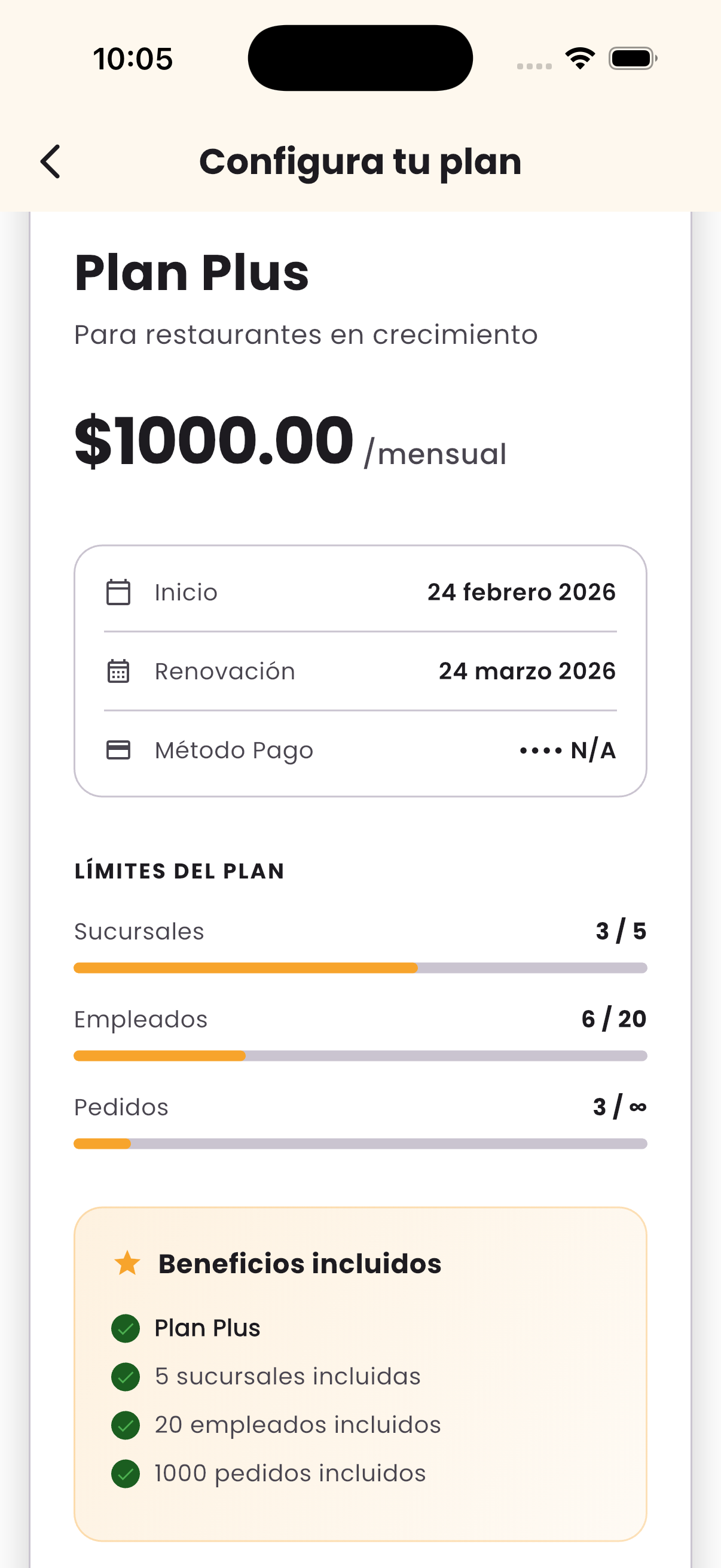
Task: Click the checkmark beside 20 empleados incluidos
Action: tap(126, 1424)
